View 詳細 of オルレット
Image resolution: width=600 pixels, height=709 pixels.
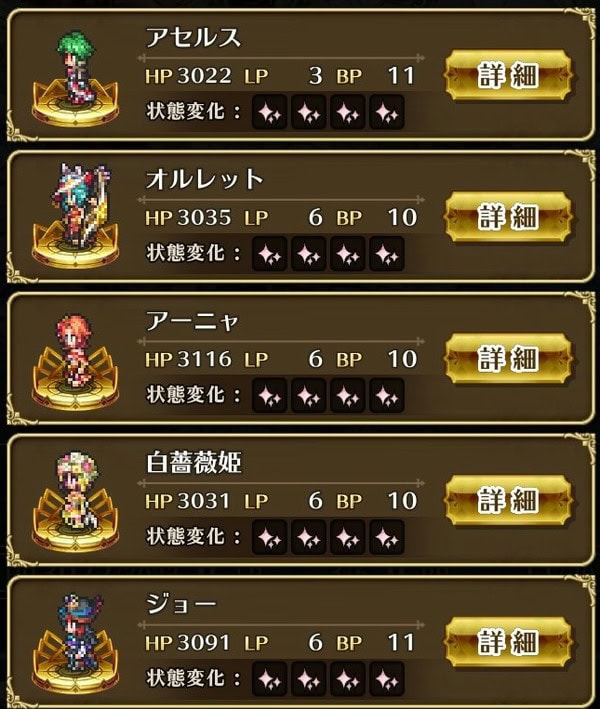tap(508, 217)
